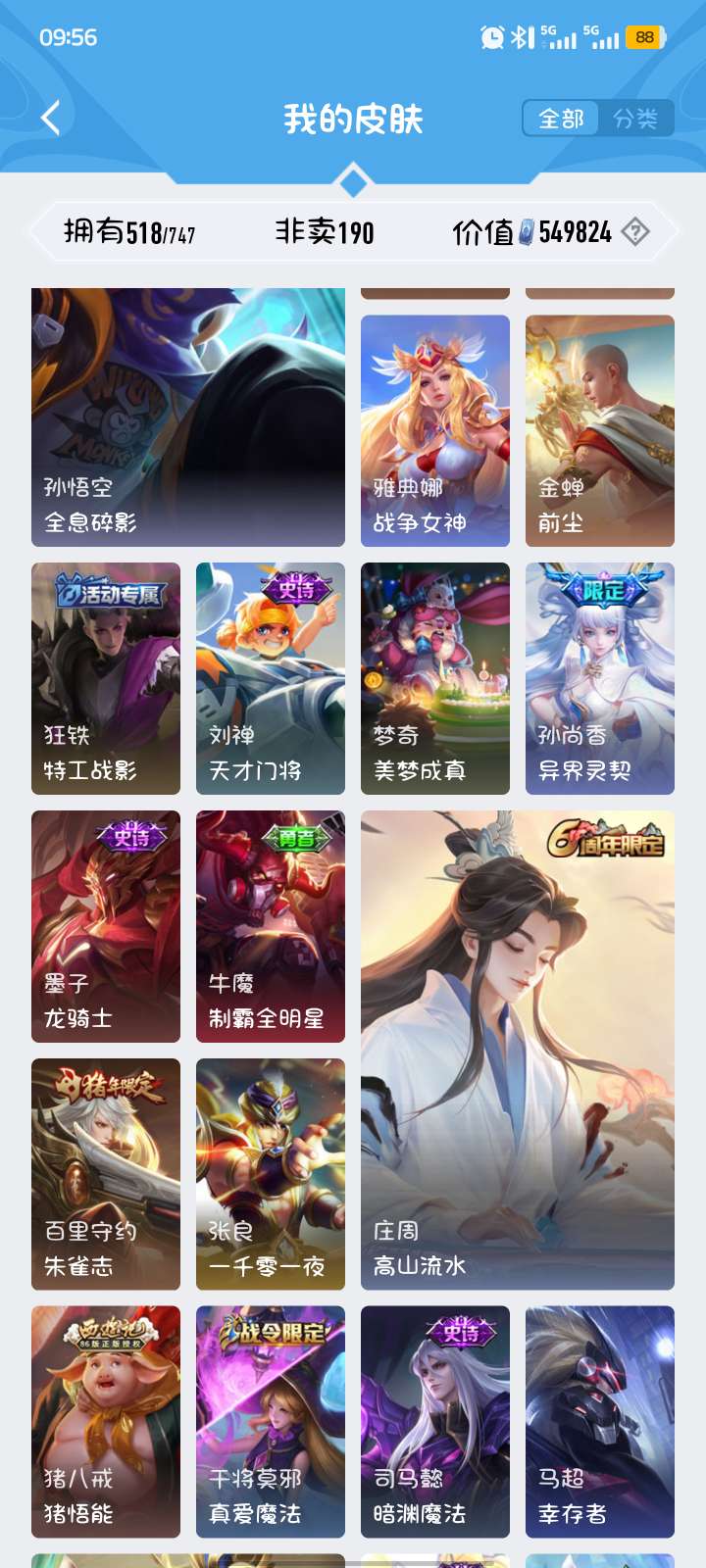The width and height of the screenshot is (706, 1568).
Task: View 马超 幸存者 skin card
Action: click(x=600, y=1421)
